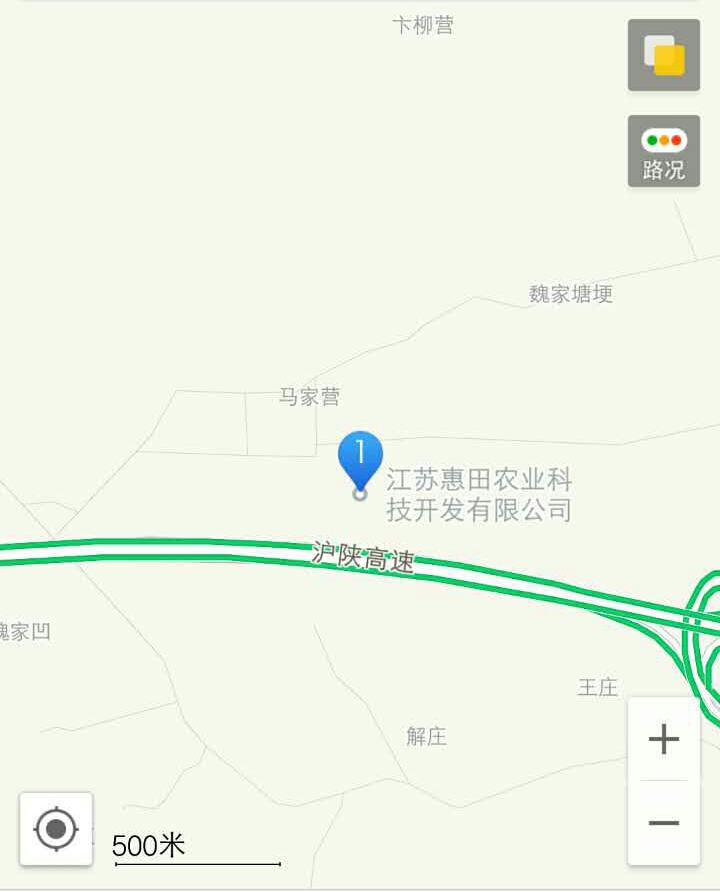
Task: Toggle the 路况 traffic conditions overlay
Action: coord(664,151)
